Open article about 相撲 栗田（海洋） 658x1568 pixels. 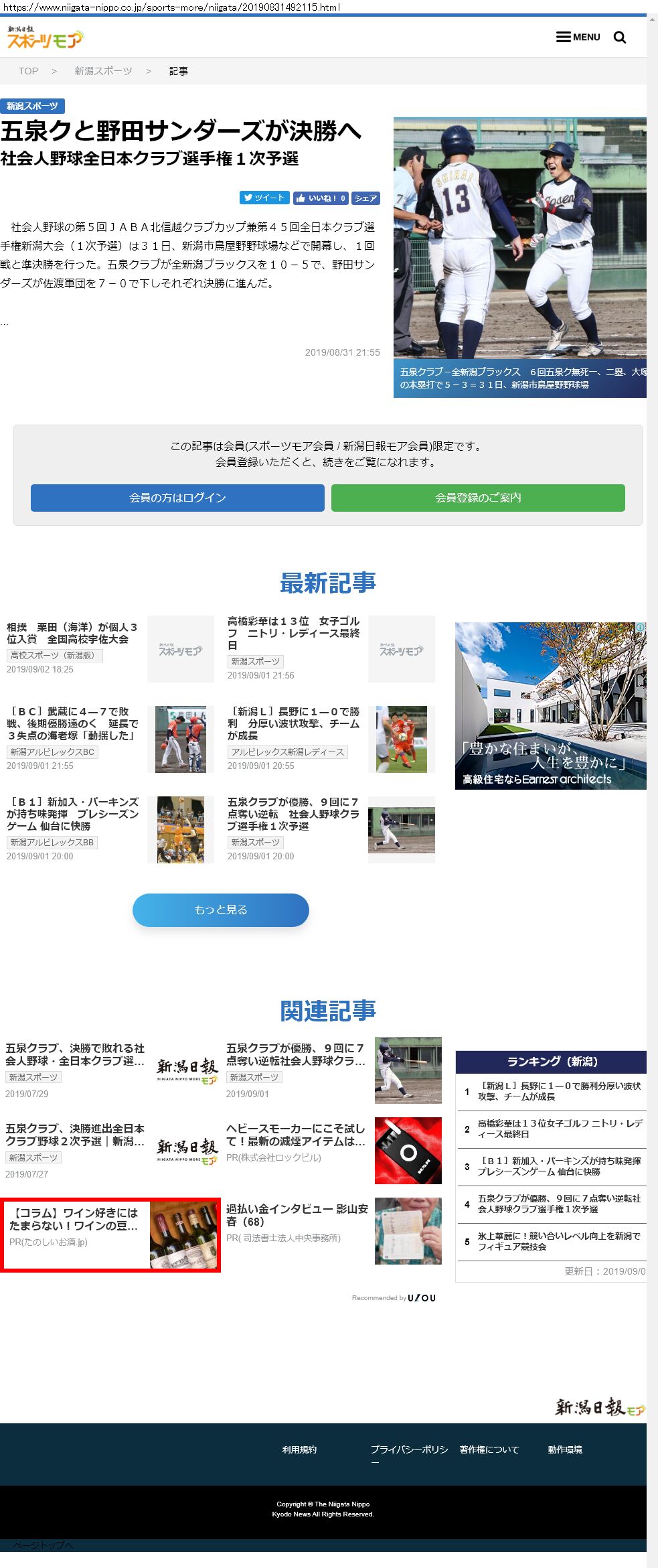pos(72,633)
